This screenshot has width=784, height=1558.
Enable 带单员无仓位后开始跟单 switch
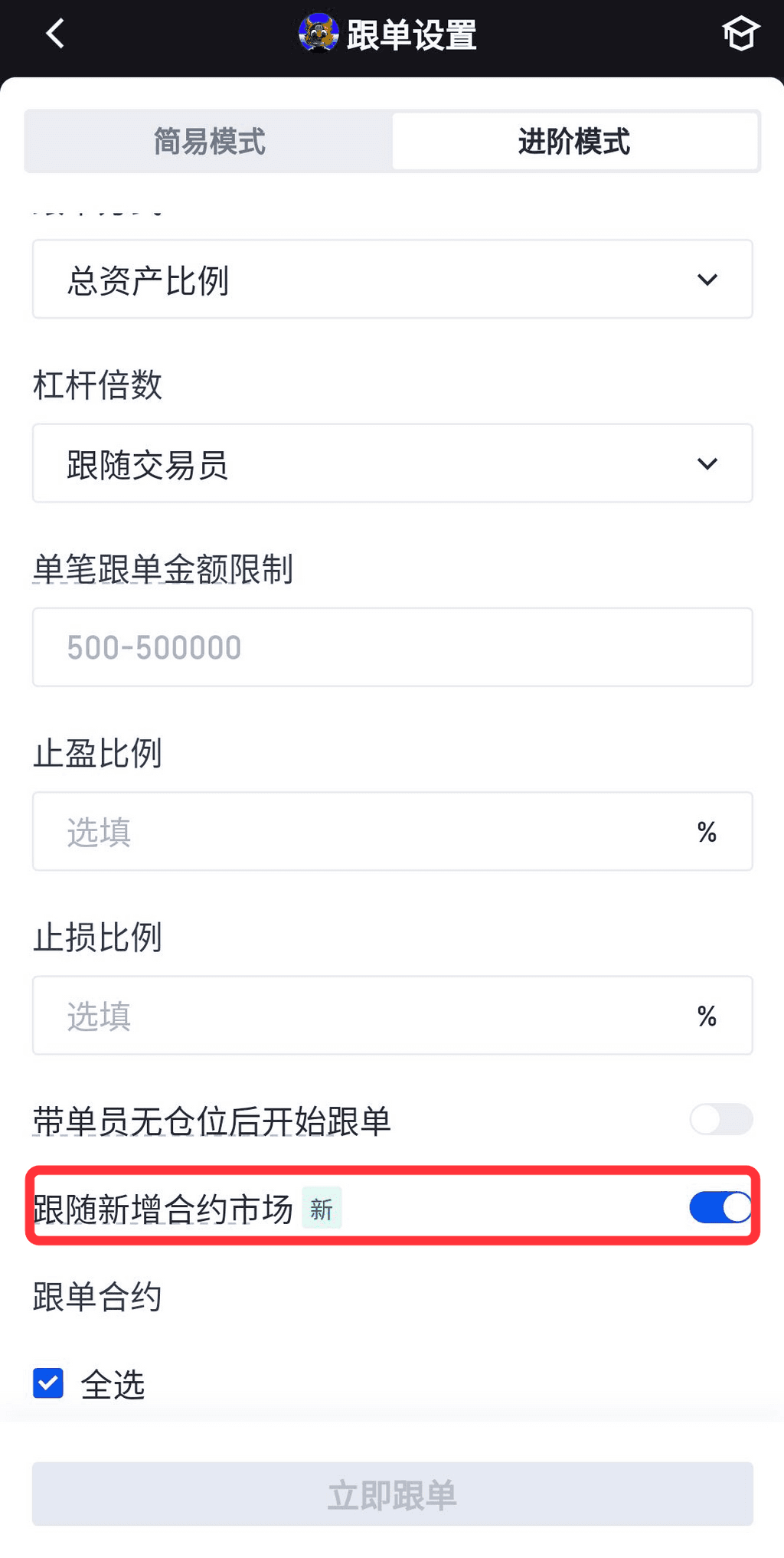coord(720,1120)
